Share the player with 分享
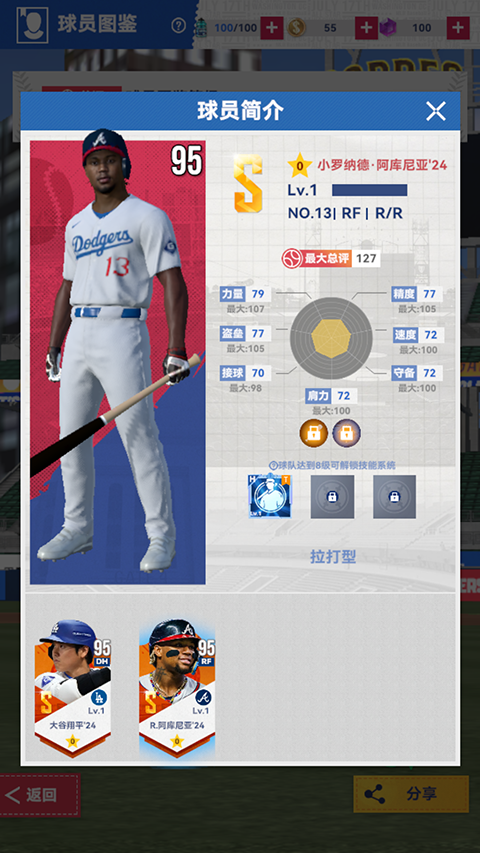 411,794
